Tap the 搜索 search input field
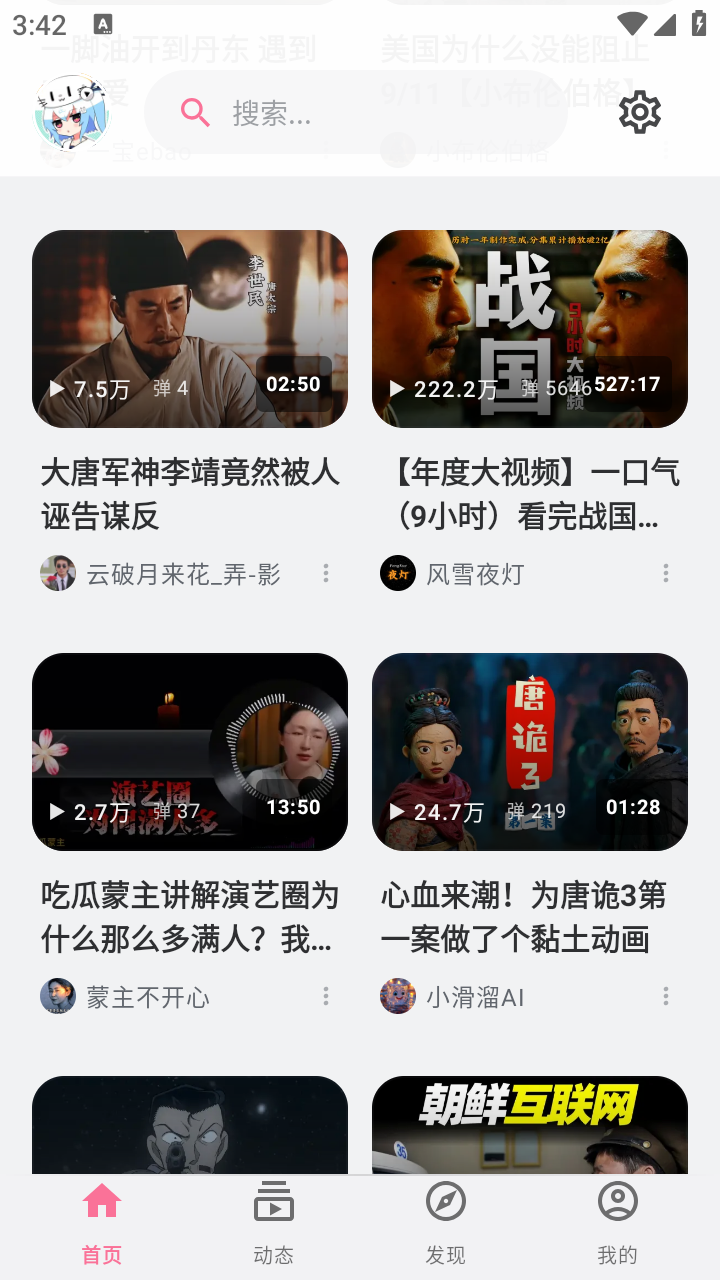Screen dimensions: 720x1280 click(360, 112)
